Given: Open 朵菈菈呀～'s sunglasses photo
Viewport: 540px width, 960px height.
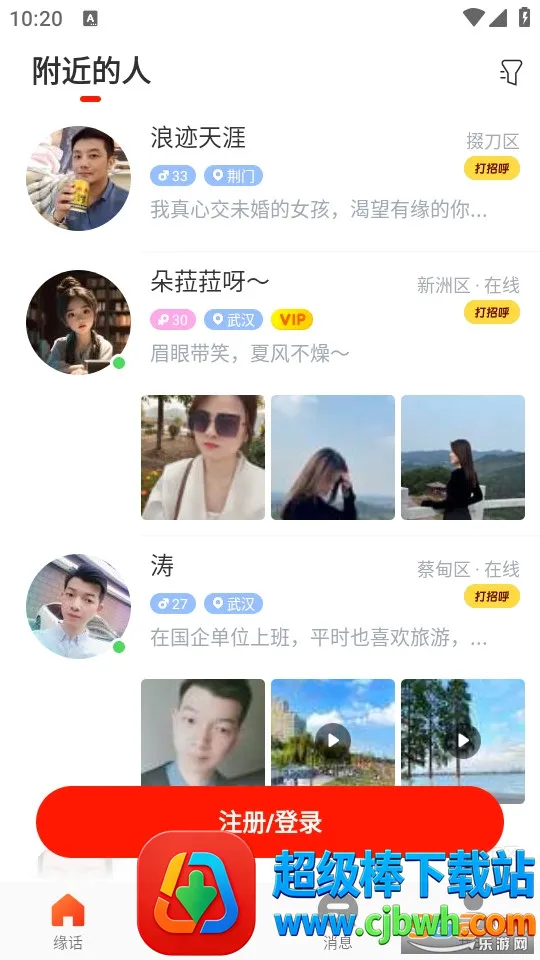Looking at the screenshot, I should pos(203,457).
